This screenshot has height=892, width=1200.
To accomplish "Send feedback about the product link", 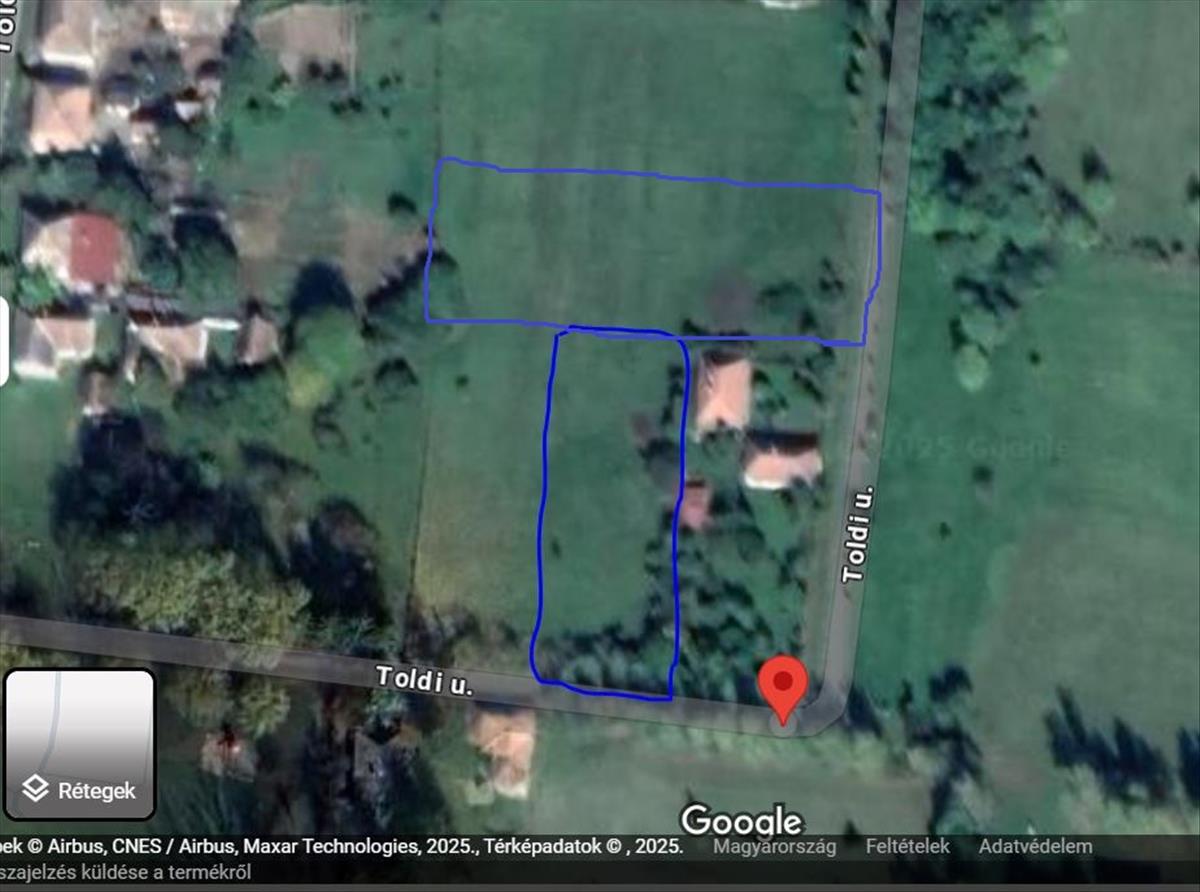I will (125, 872).
